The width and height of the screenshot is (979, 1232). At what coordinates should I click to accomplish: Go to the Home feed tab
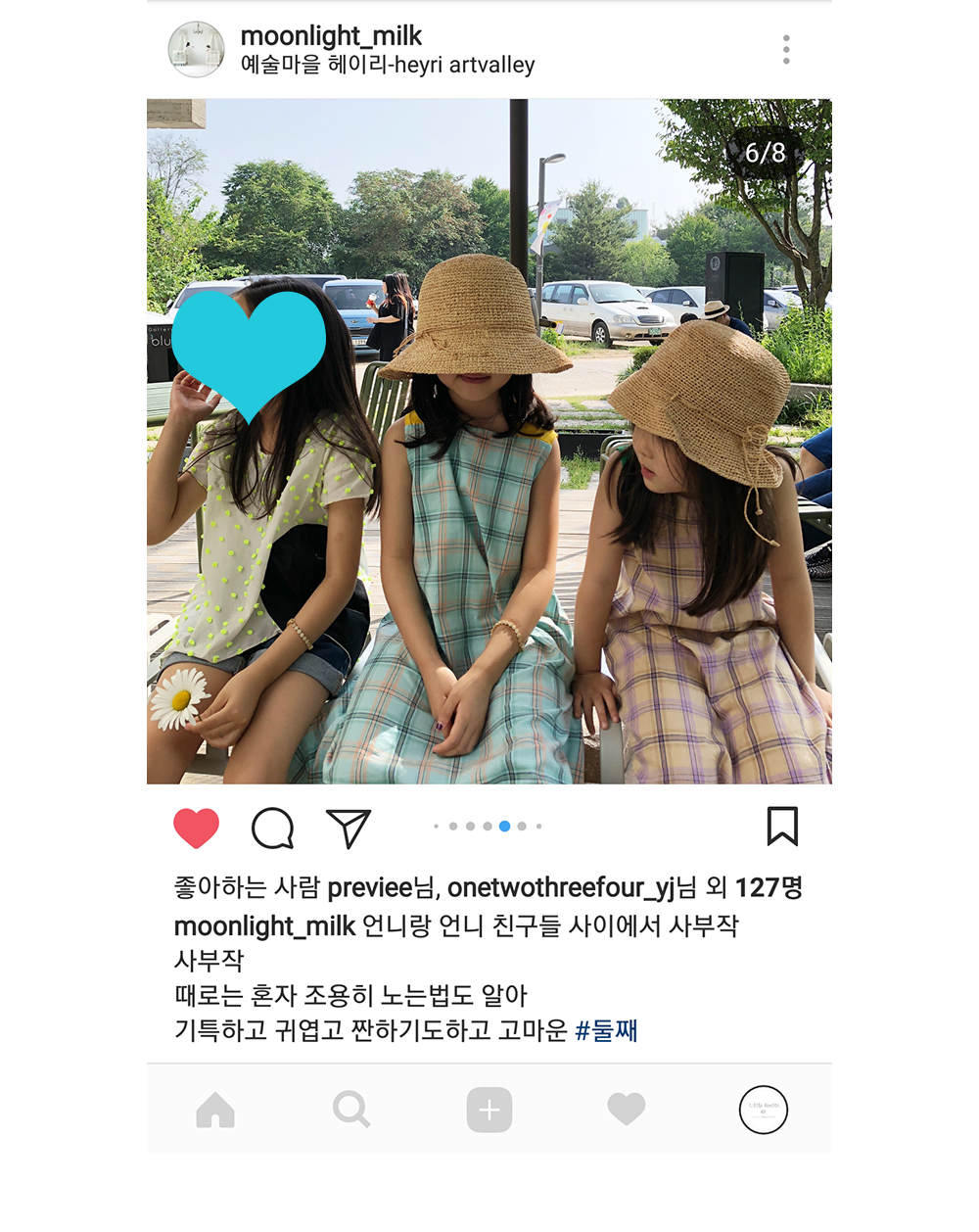tap(215, 1111)
